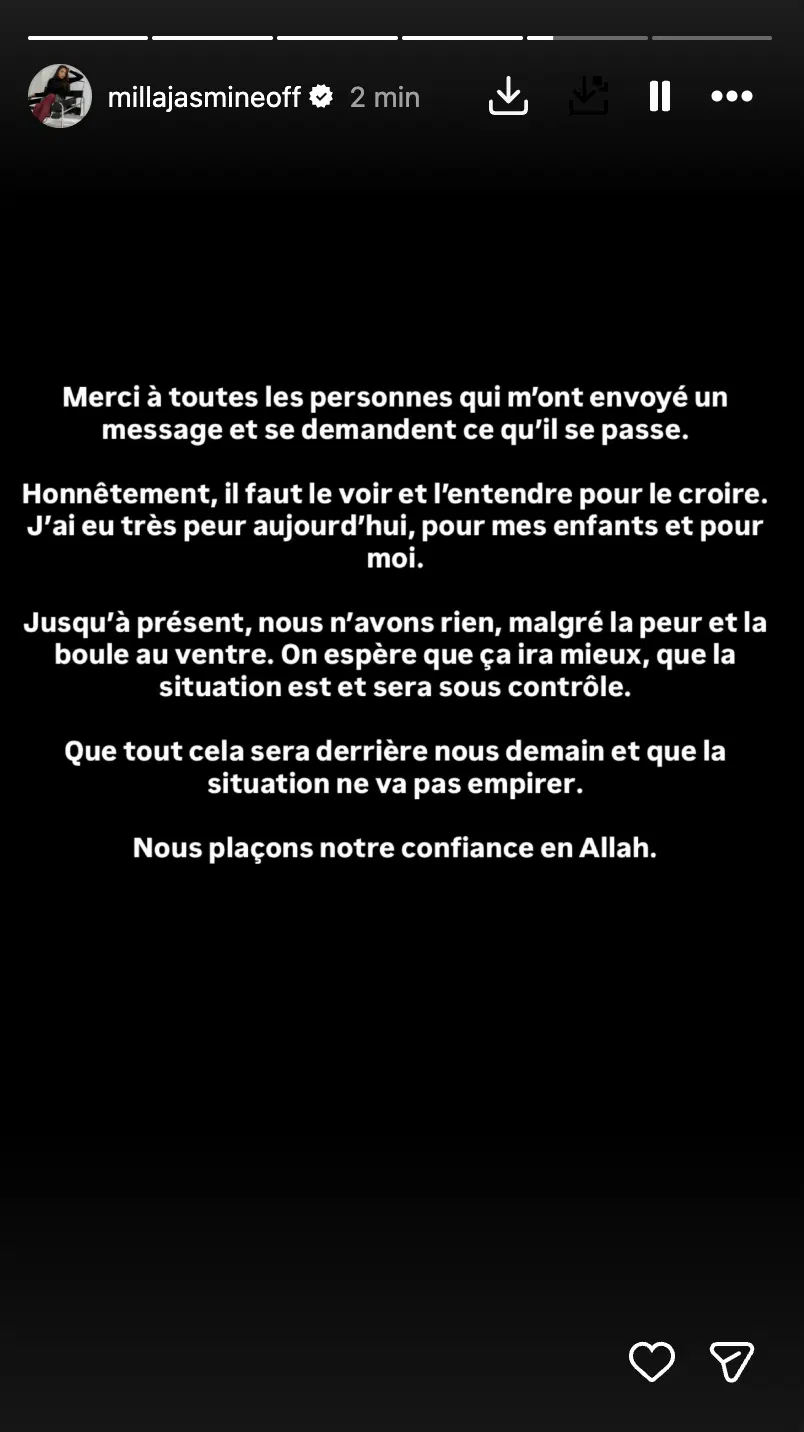
Task: Open the three-dot overflow menu
Action: coord(732,96)
